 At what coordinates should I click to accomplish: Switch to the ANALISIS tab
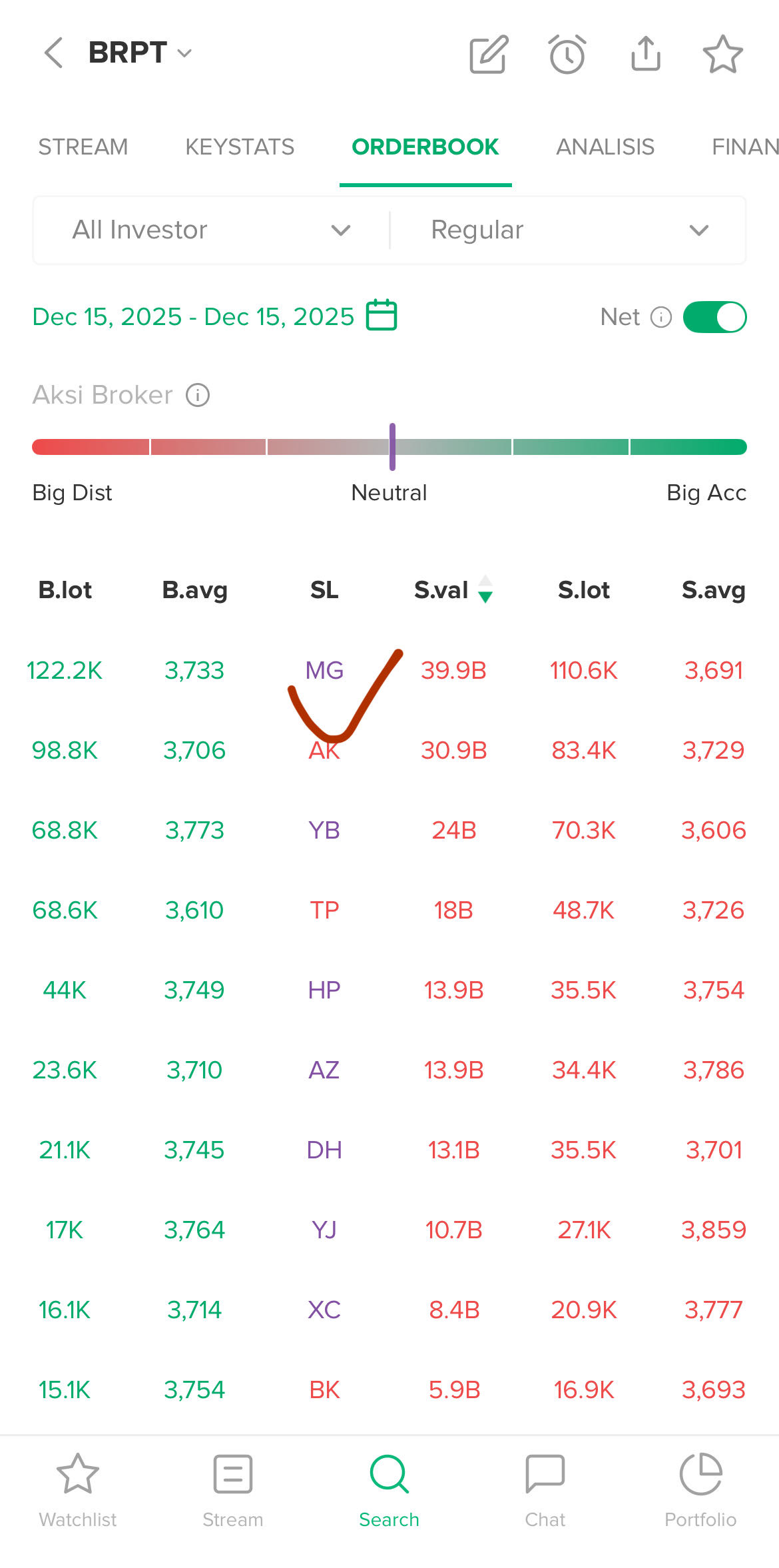605,147
